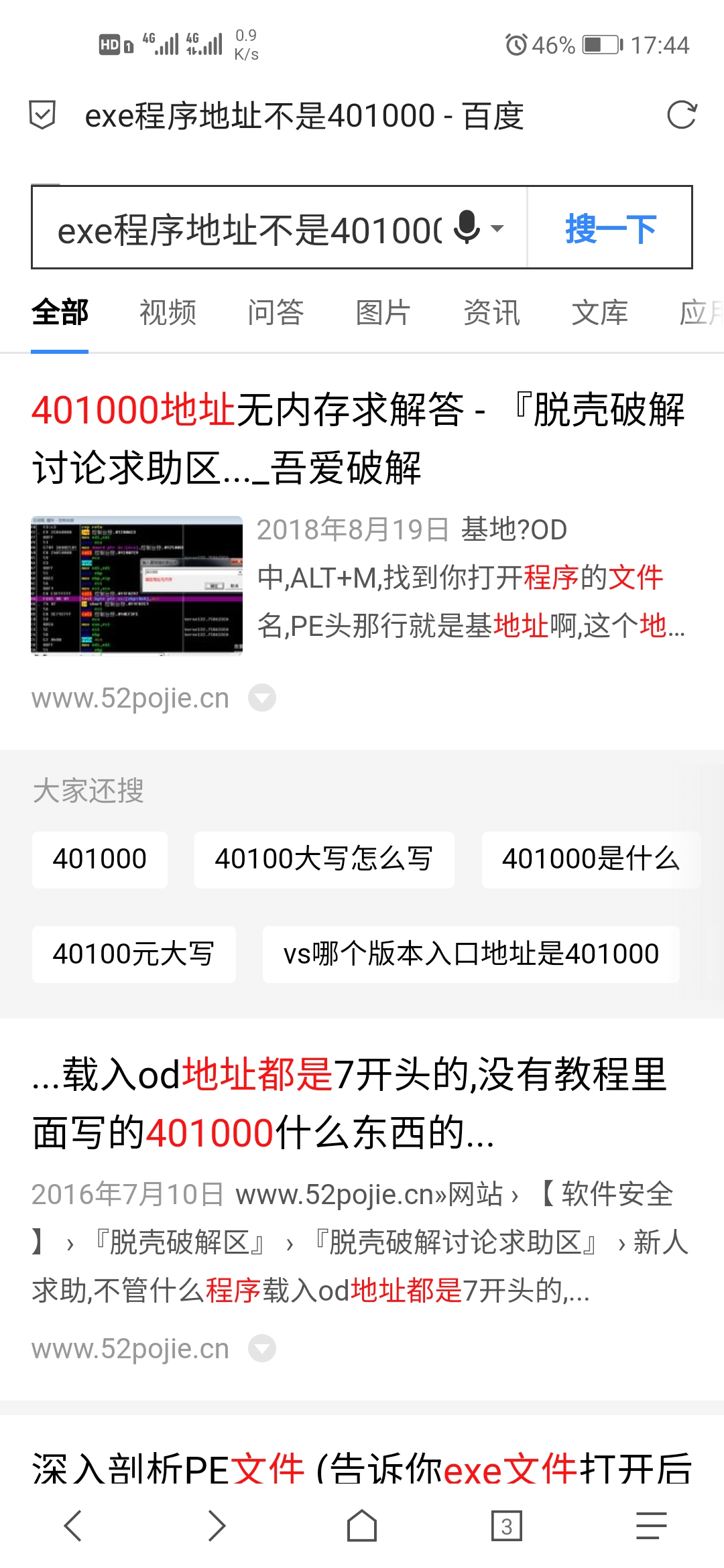Open the browser tab switcher showing 3

[x=506, y=1526]
